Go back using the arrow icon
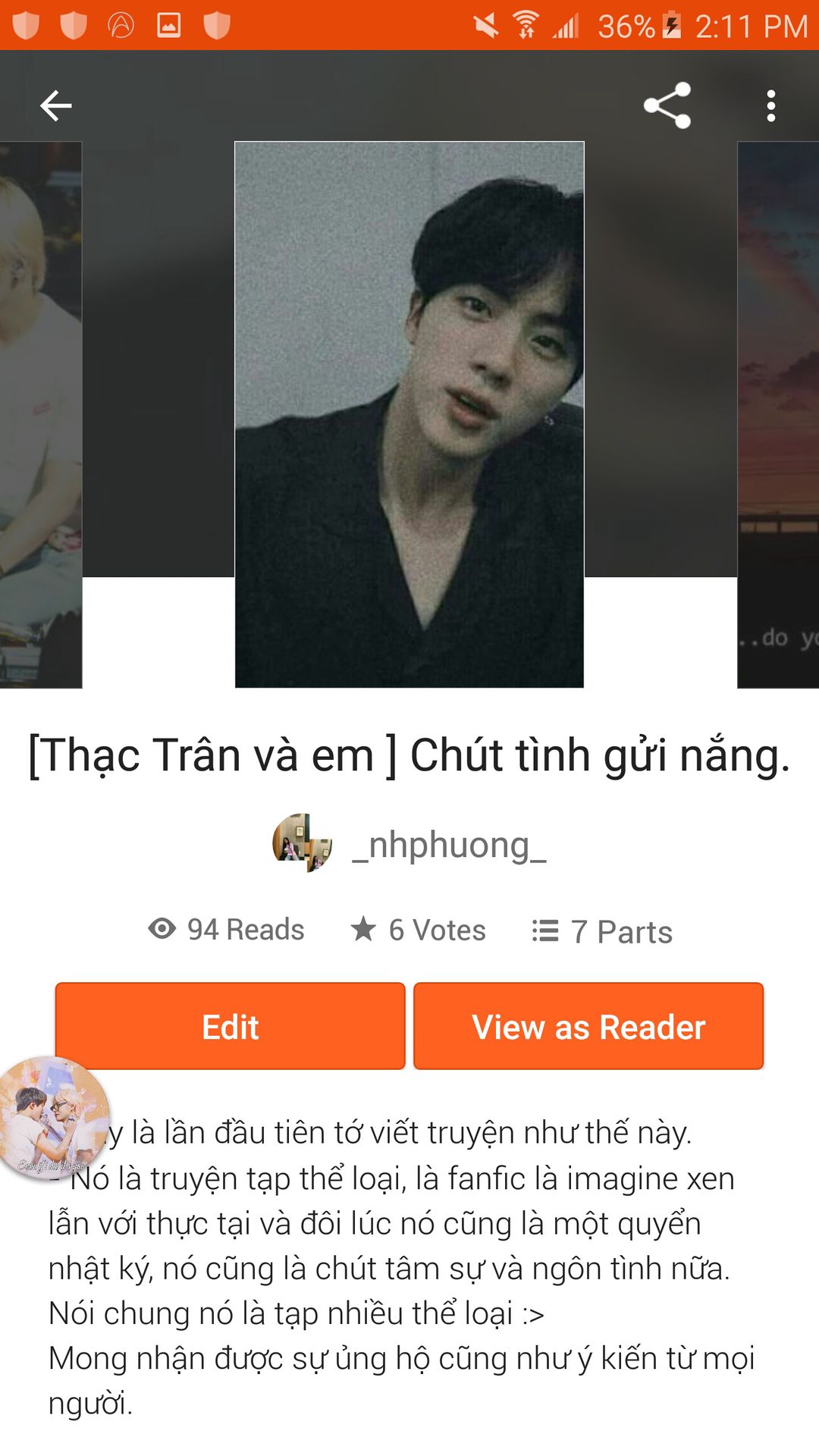The width and height of the screenshot is (819, 1456). point(55,105)
